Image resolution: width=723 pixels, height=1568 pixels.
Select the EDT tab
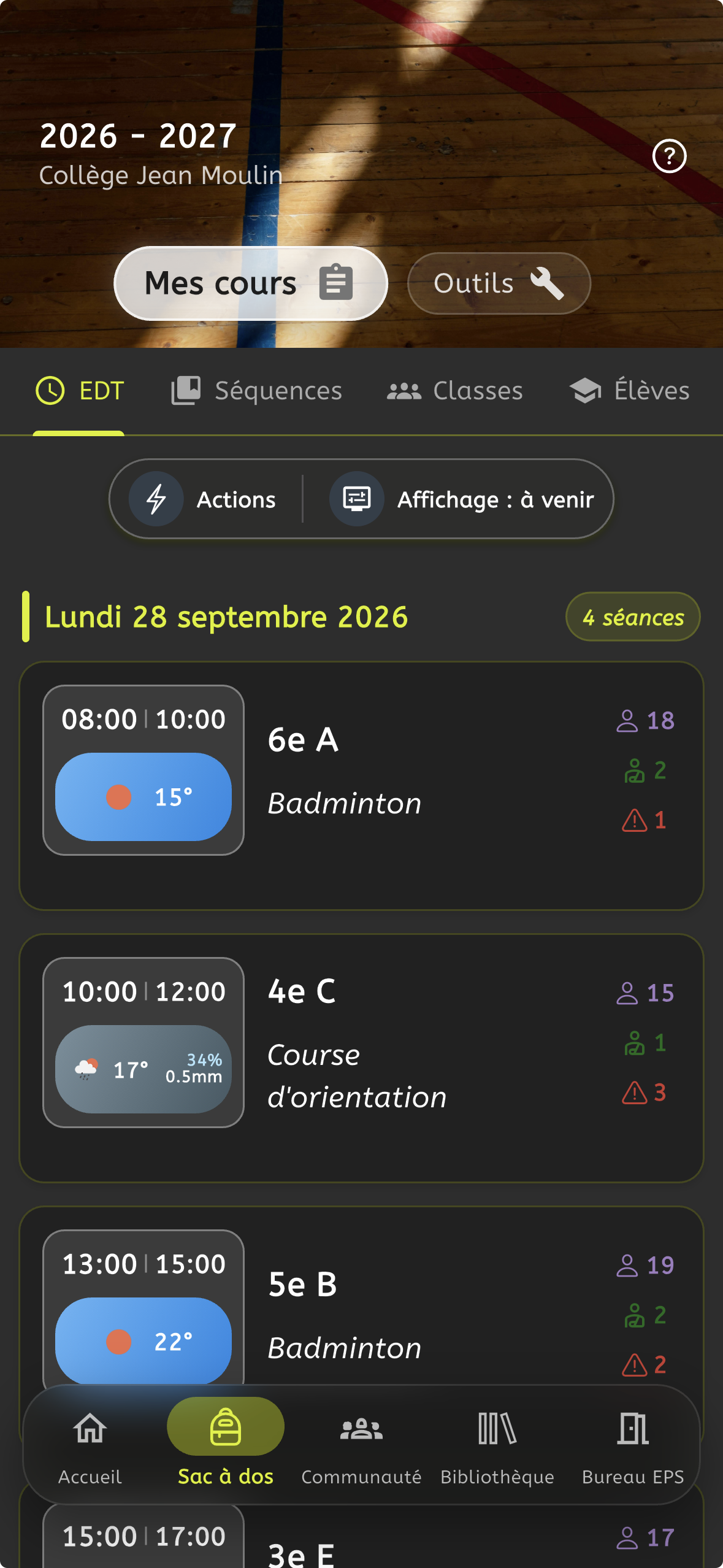(x=80, y=391)
